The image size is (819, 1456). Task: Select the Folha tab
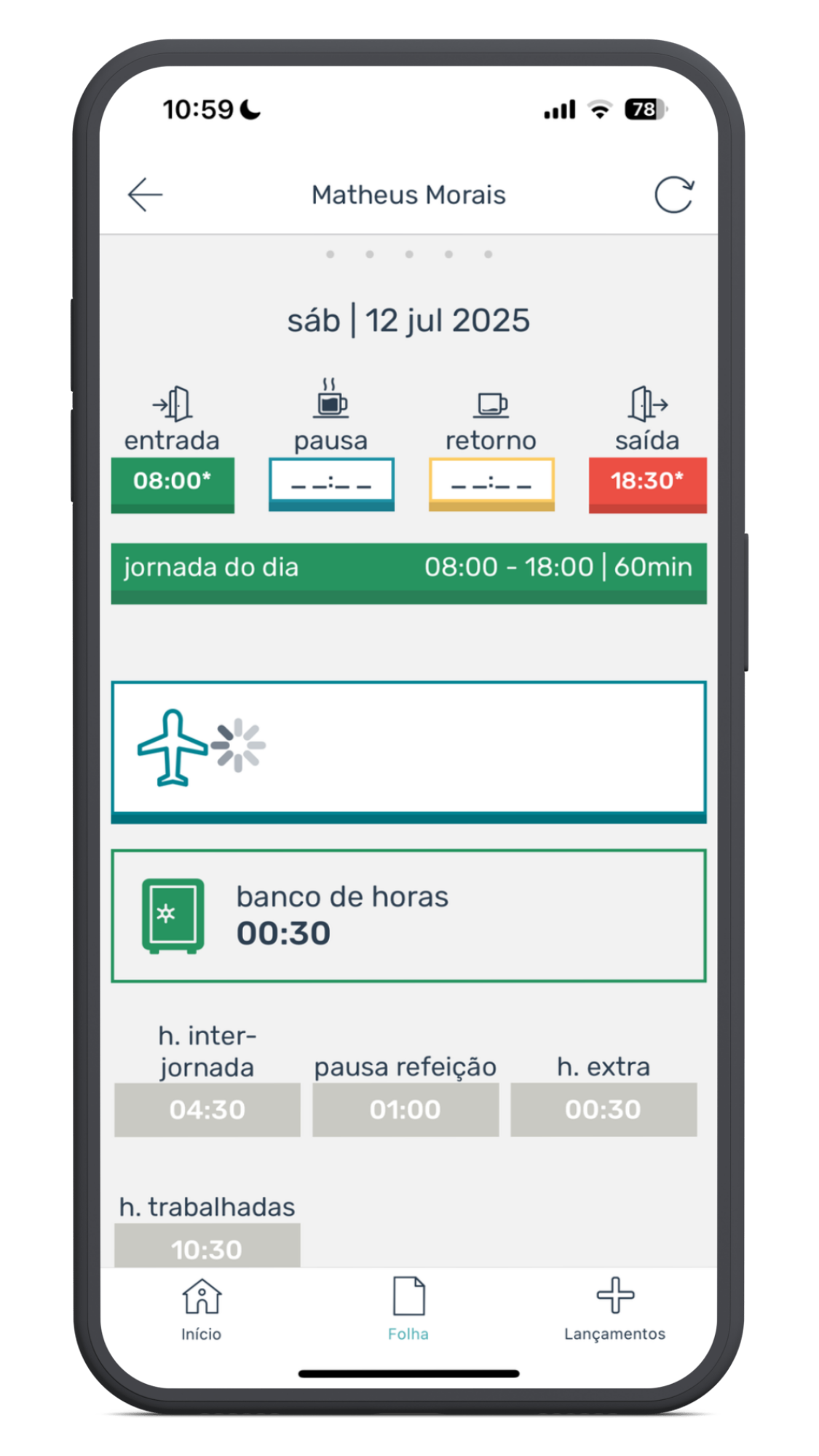pos(408,1309)
